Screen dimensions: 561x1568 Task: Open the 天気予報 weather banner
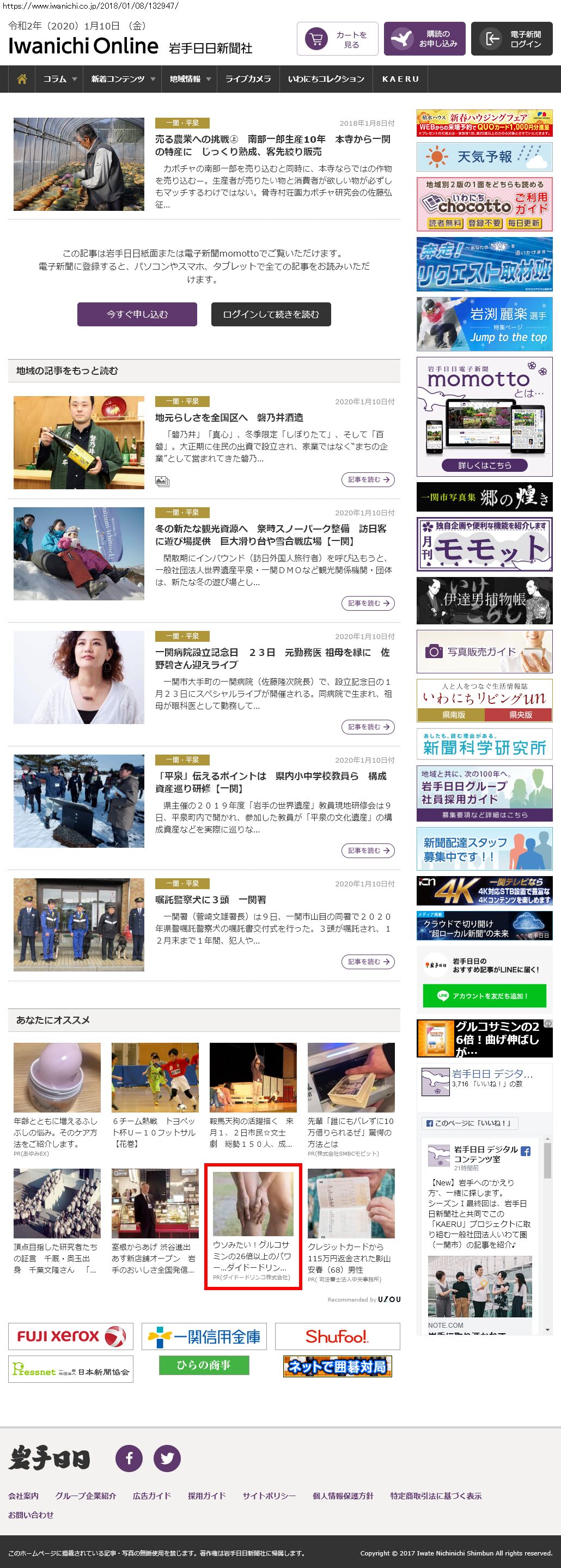[484, 157]
